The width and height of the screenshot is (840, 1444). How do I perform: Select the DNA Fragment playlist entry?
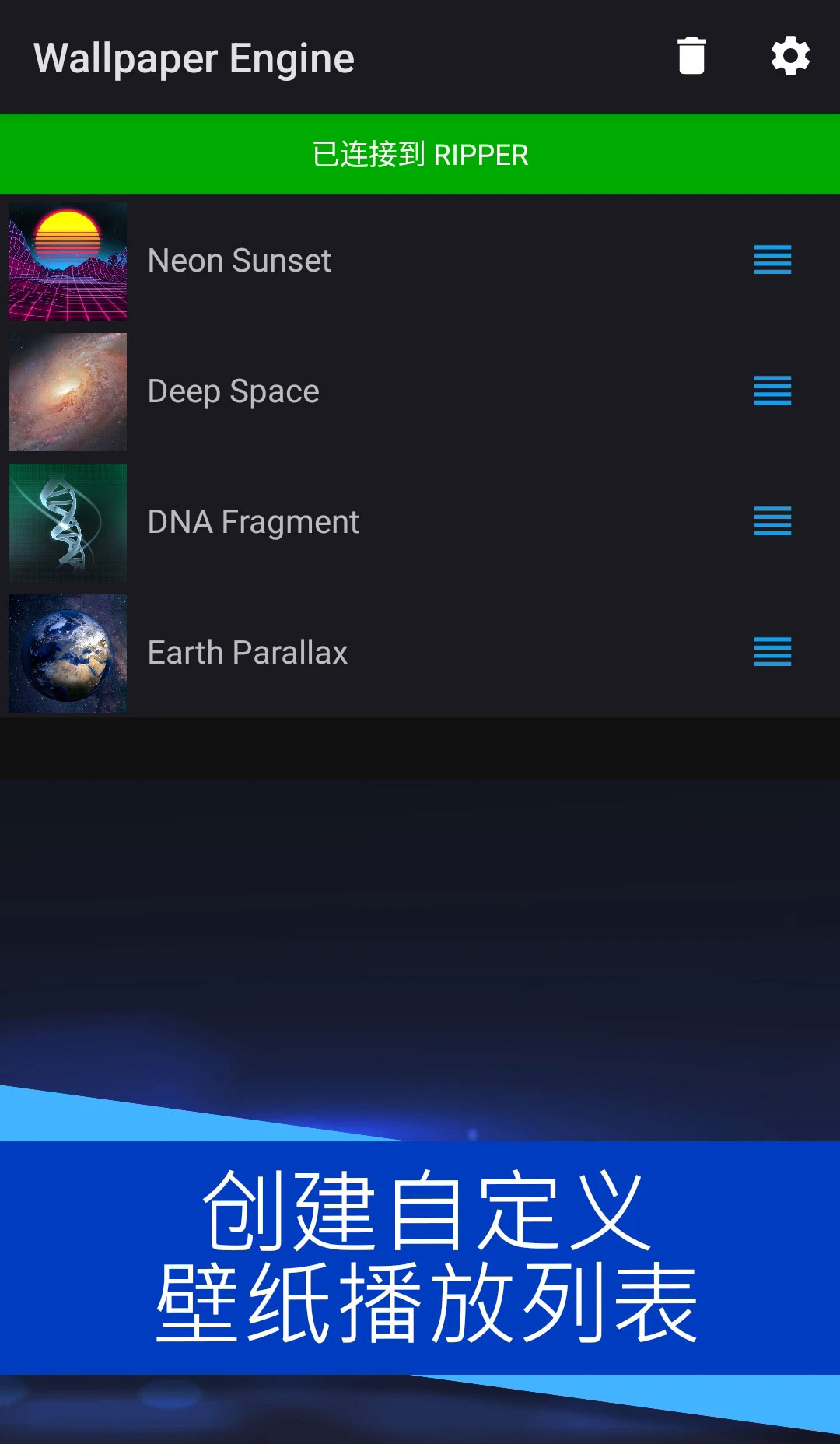tap(350, 523)
